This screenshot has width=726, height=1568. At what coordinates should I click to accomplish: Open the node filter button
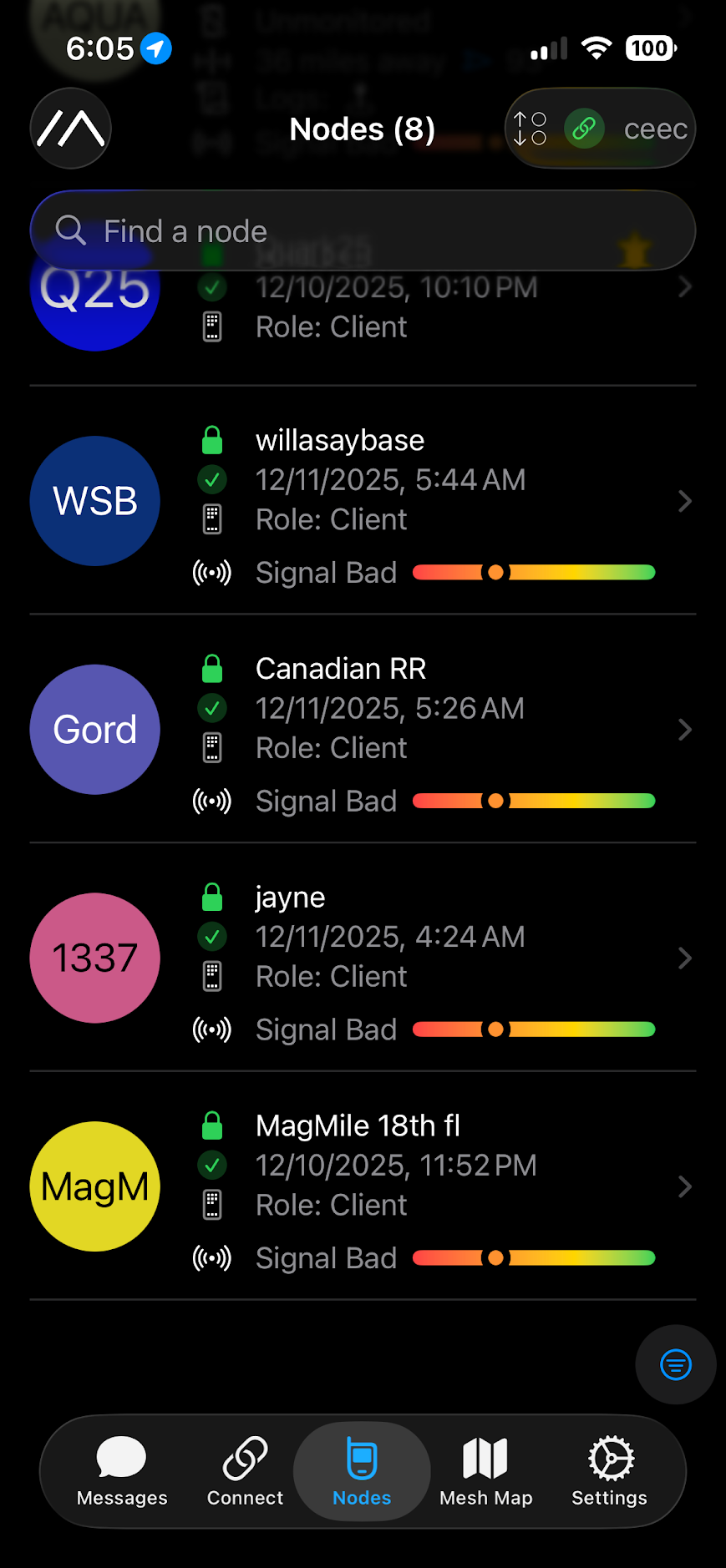tap(675, 1364)
